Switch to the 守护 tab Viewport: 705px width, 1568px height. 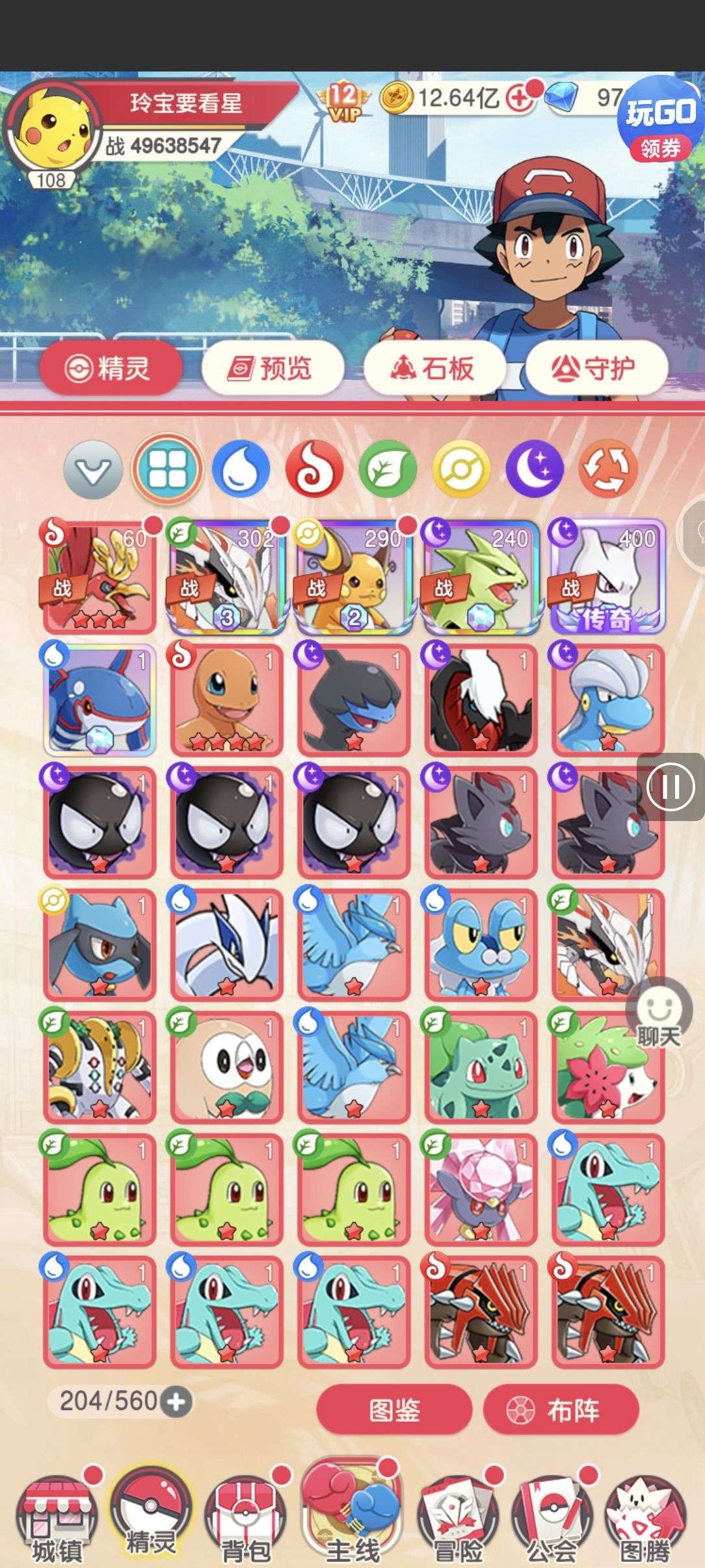click(596, 369)
